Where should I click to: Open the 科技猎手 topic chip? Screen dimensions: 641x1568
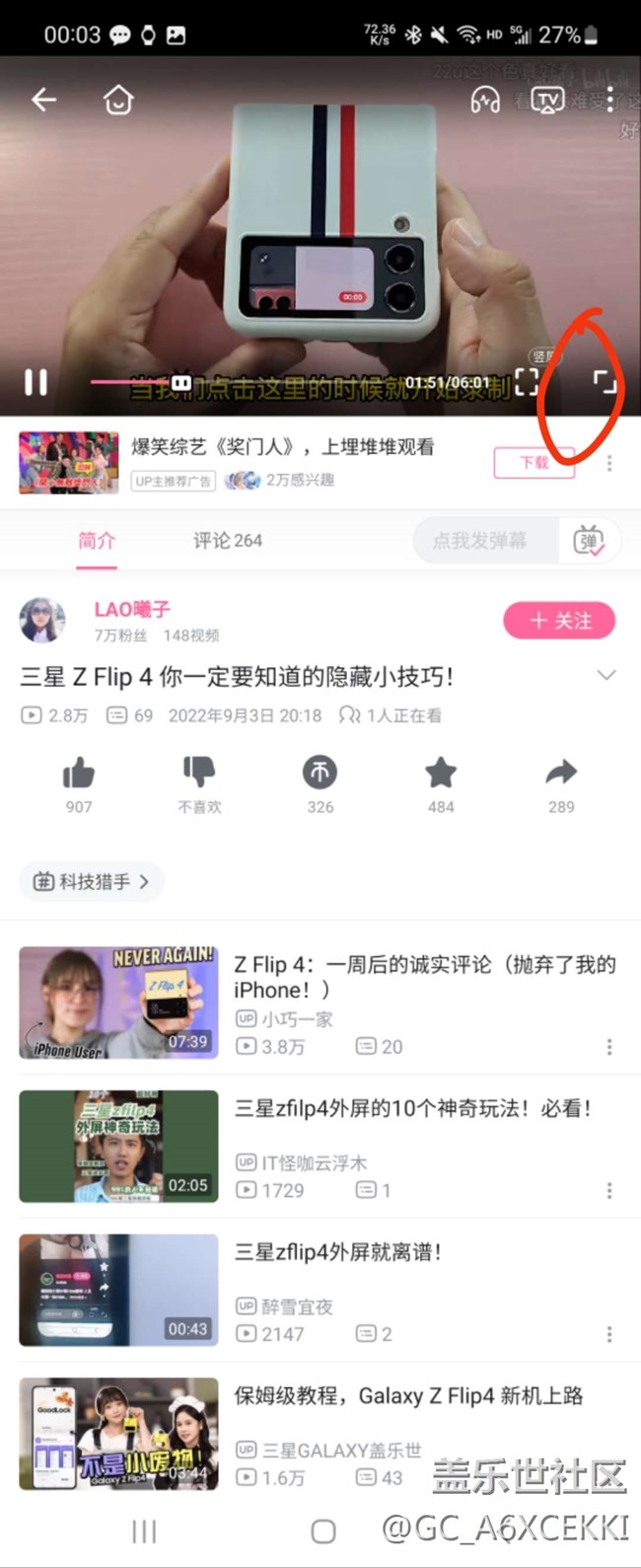click(92, 881)
